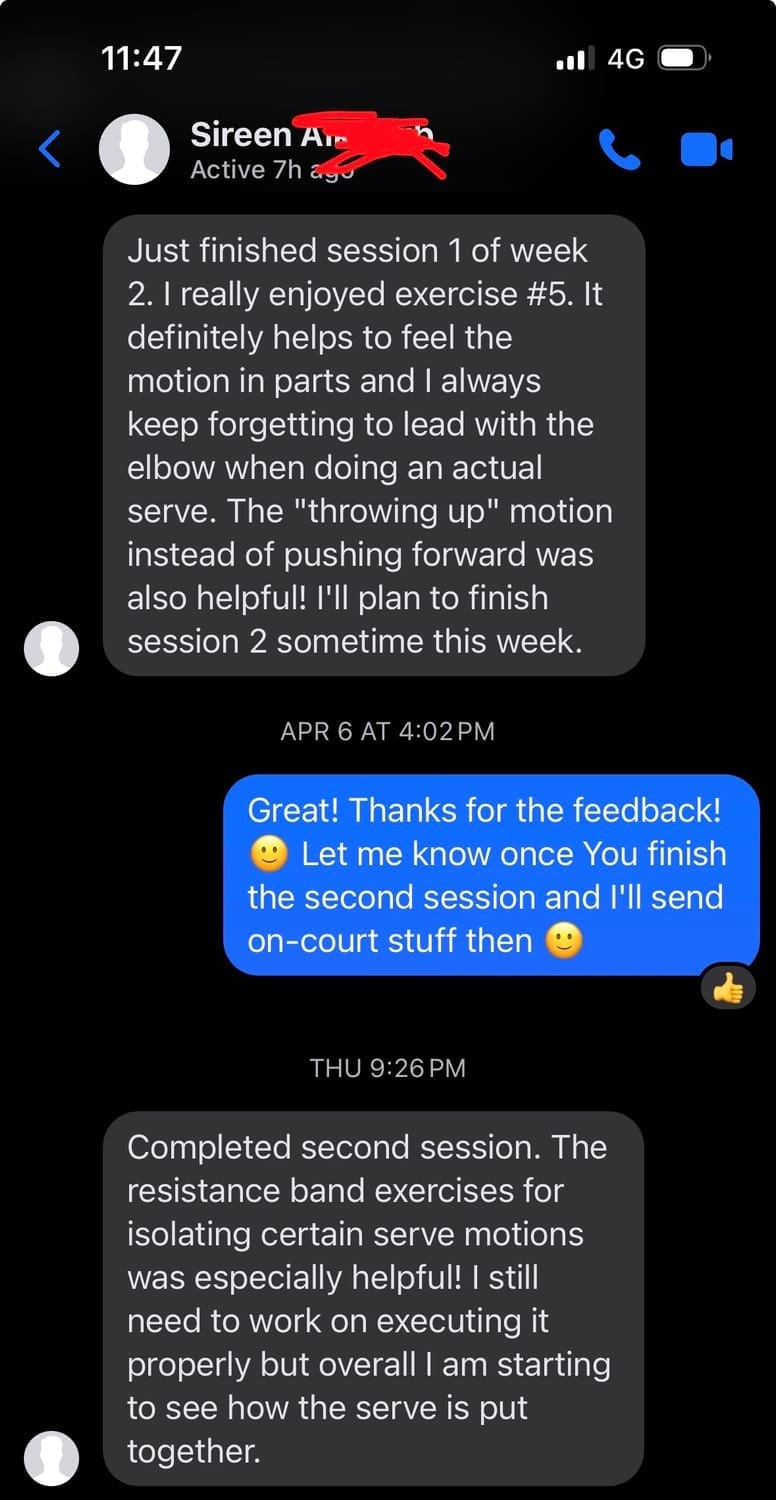This screenshot has height=1500, width=776.
Task: Start a video call with Sireen
Action: pyautogui.click(x=706, y=150)
